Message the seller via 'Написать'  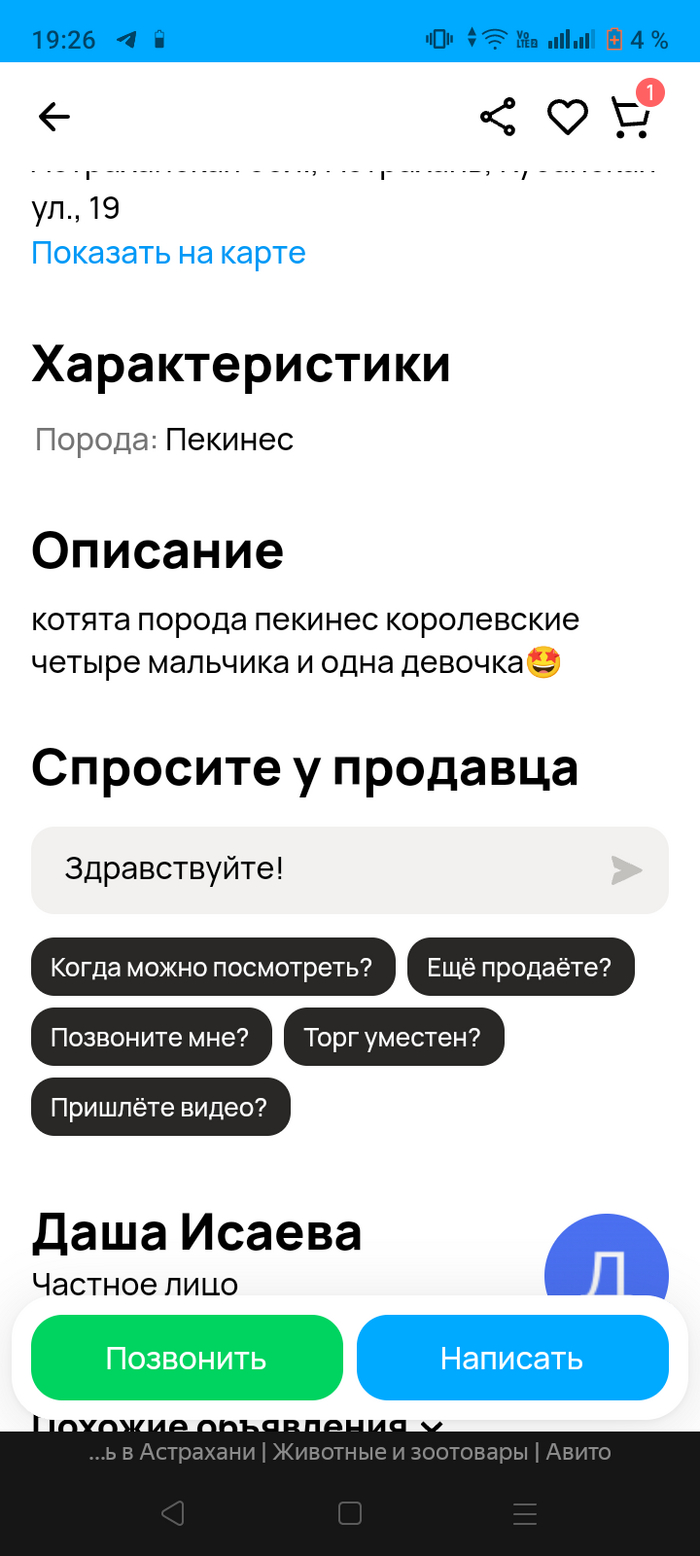pos(512,1358)
